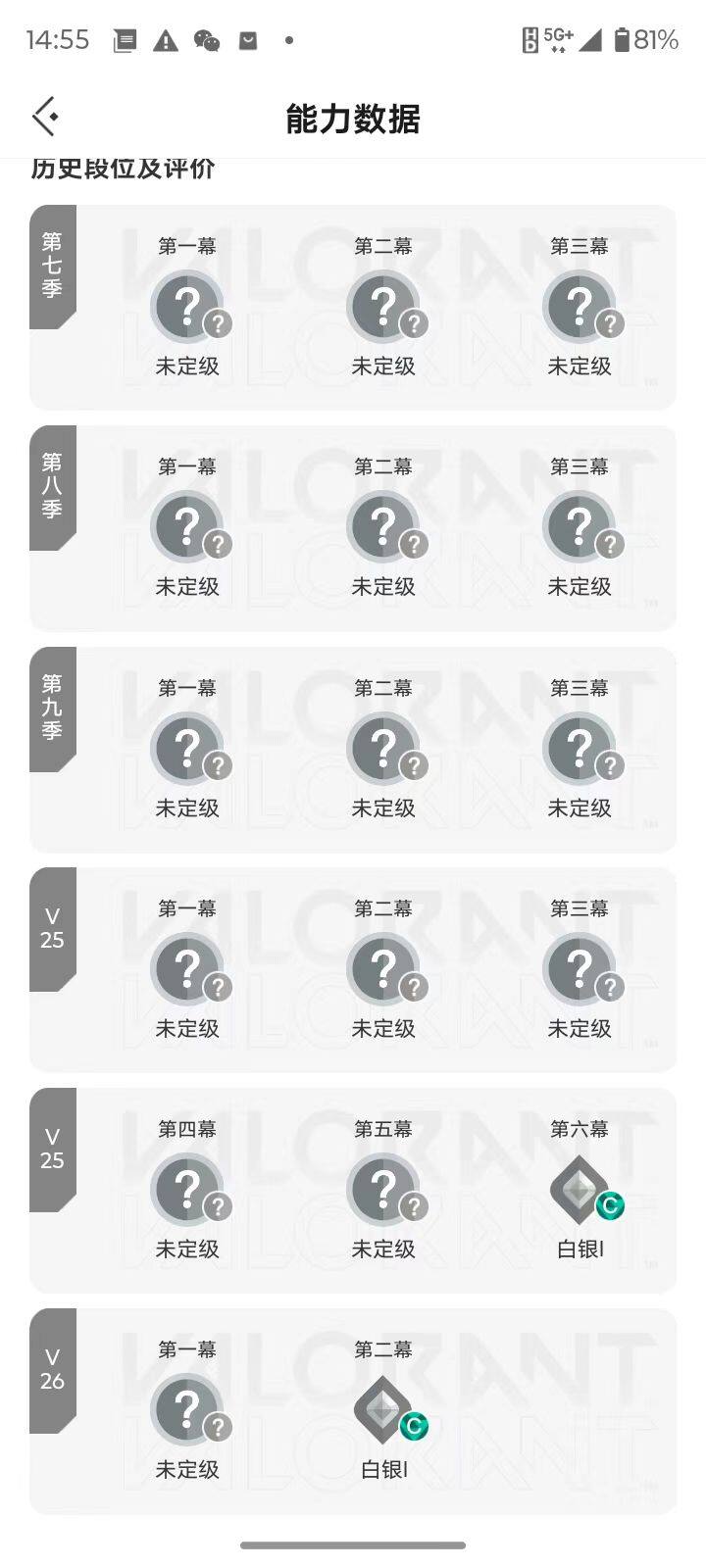Tap the 第八季 season header
This screenshot has width=706, height=1568.
(x=52, y=486)
